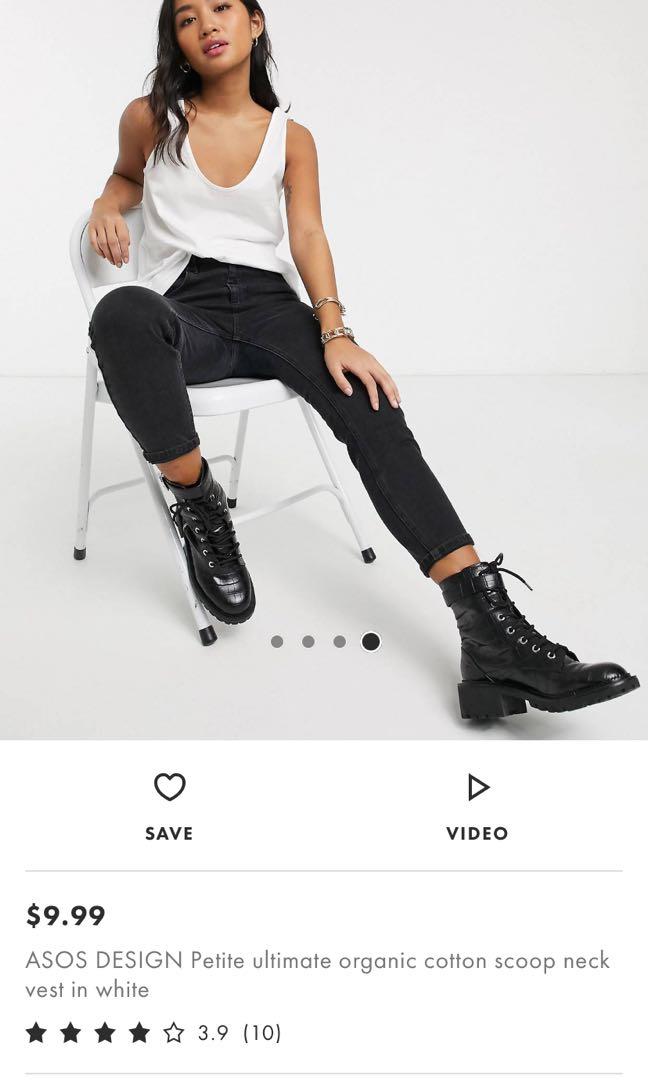Jump to the first image page dot

point(277,642)
